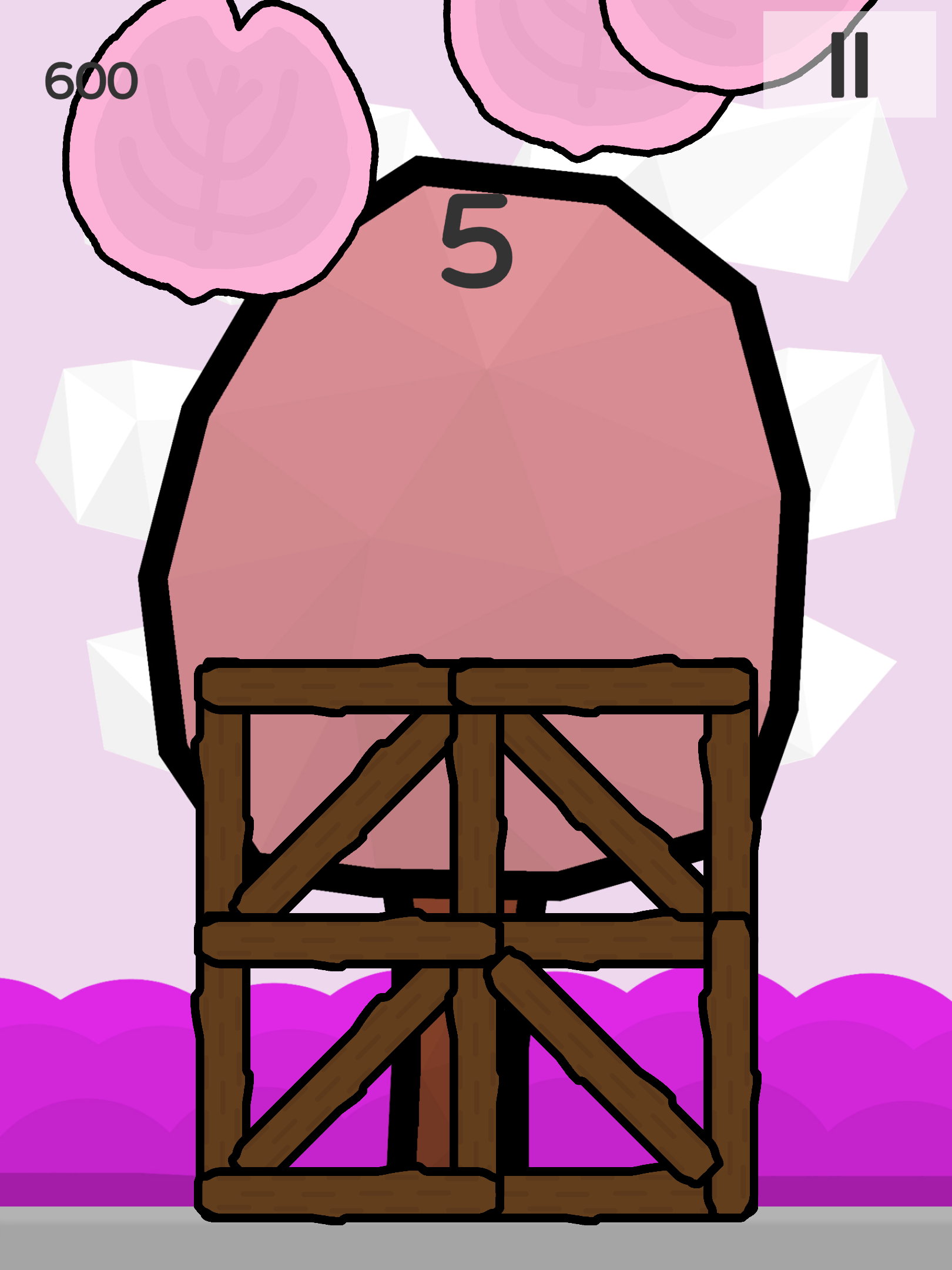Pause the game
The image size is (952, 1270).
tap(849, 65)
